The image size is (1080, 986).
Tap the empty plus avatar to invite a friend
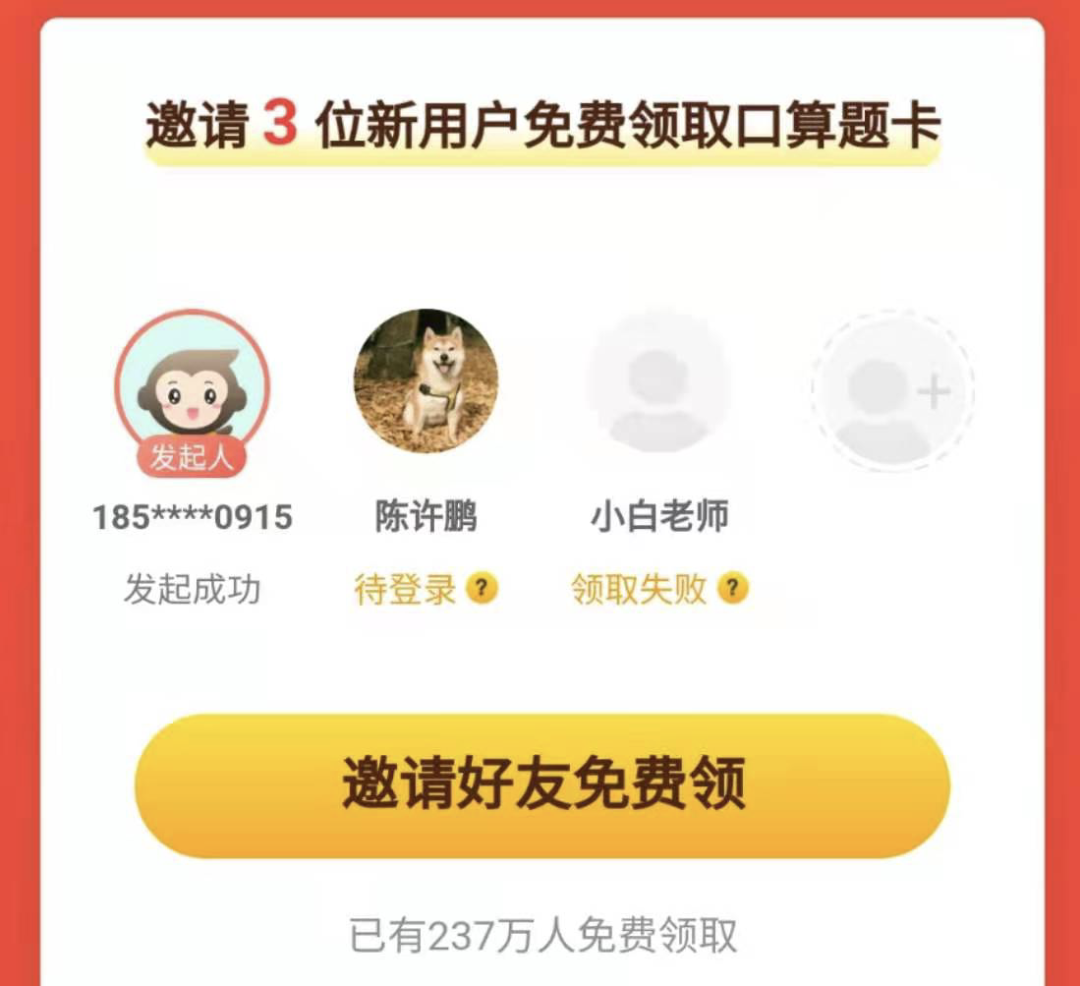pyautogui.click(x=892, y=391)
